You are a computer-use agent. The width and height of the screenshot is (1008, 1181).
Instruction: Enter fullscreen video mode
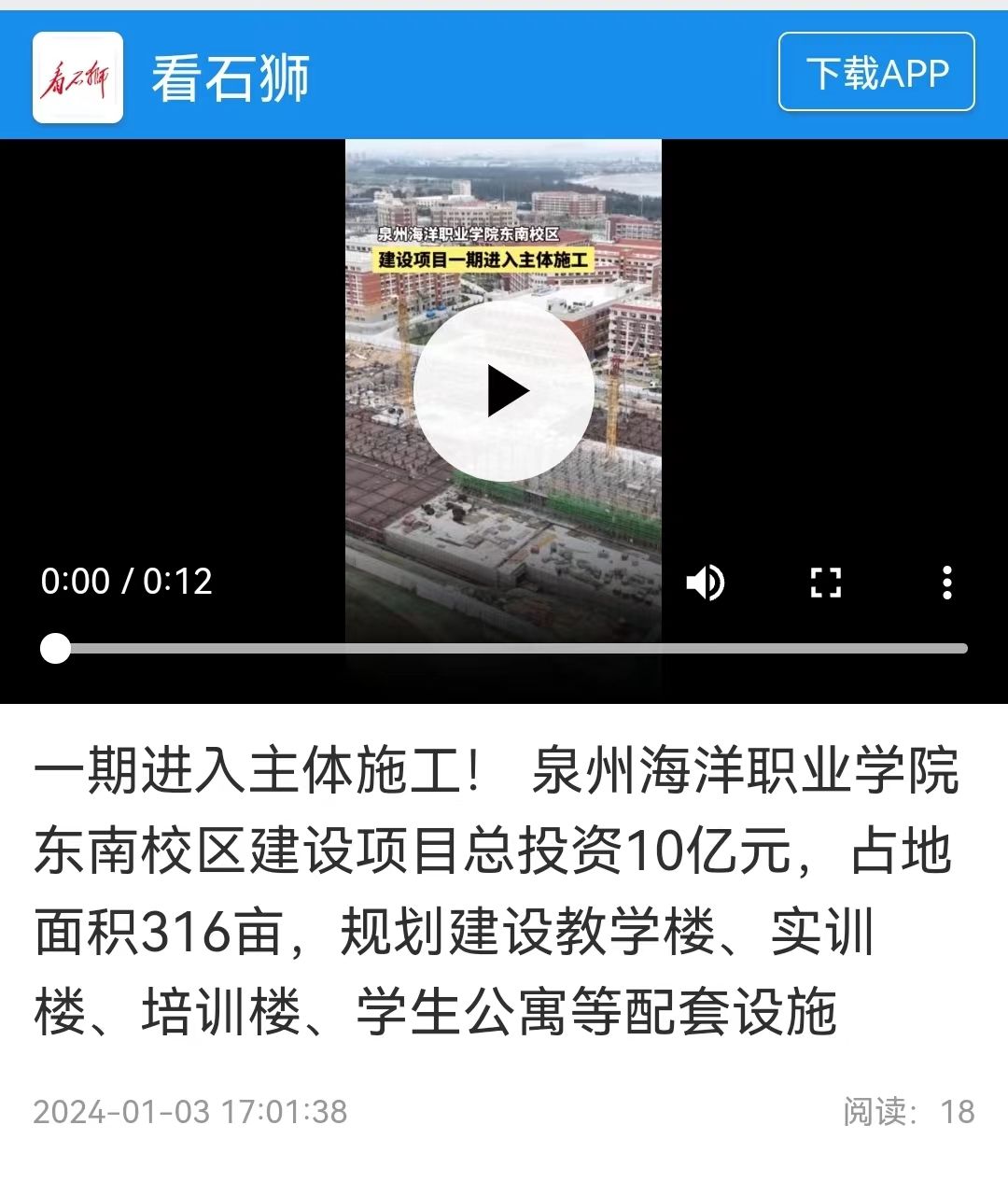click(x=825, y=583)
